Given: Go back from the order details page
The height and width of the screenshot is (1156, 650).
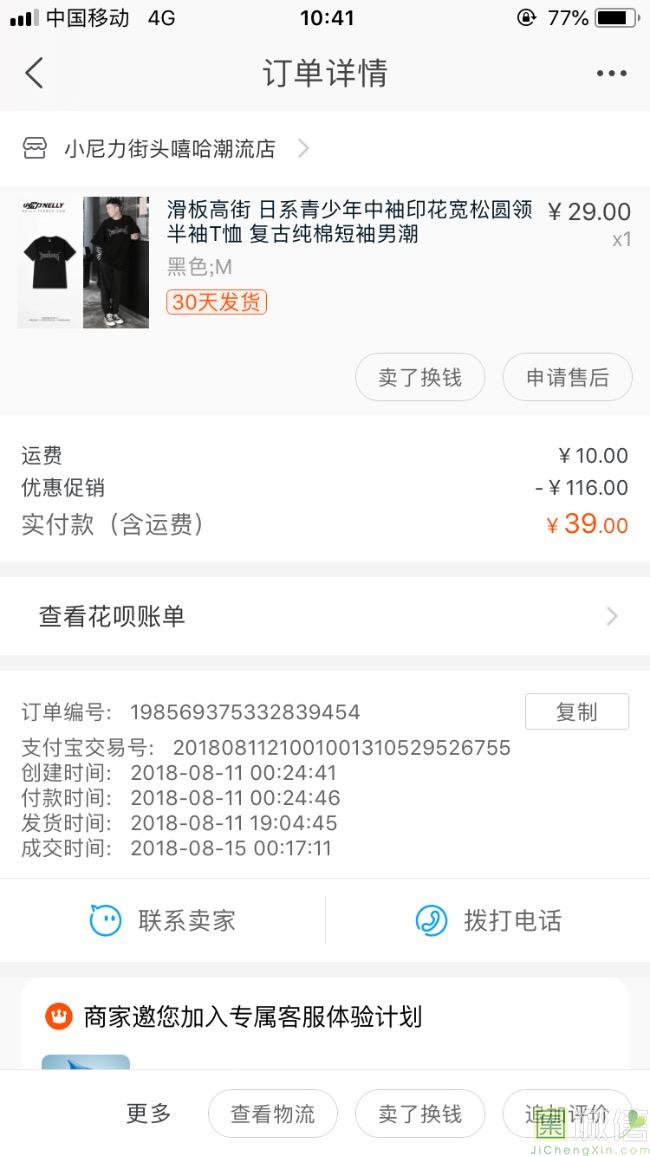Looking at the screenshot, I should tap(35, 73).
